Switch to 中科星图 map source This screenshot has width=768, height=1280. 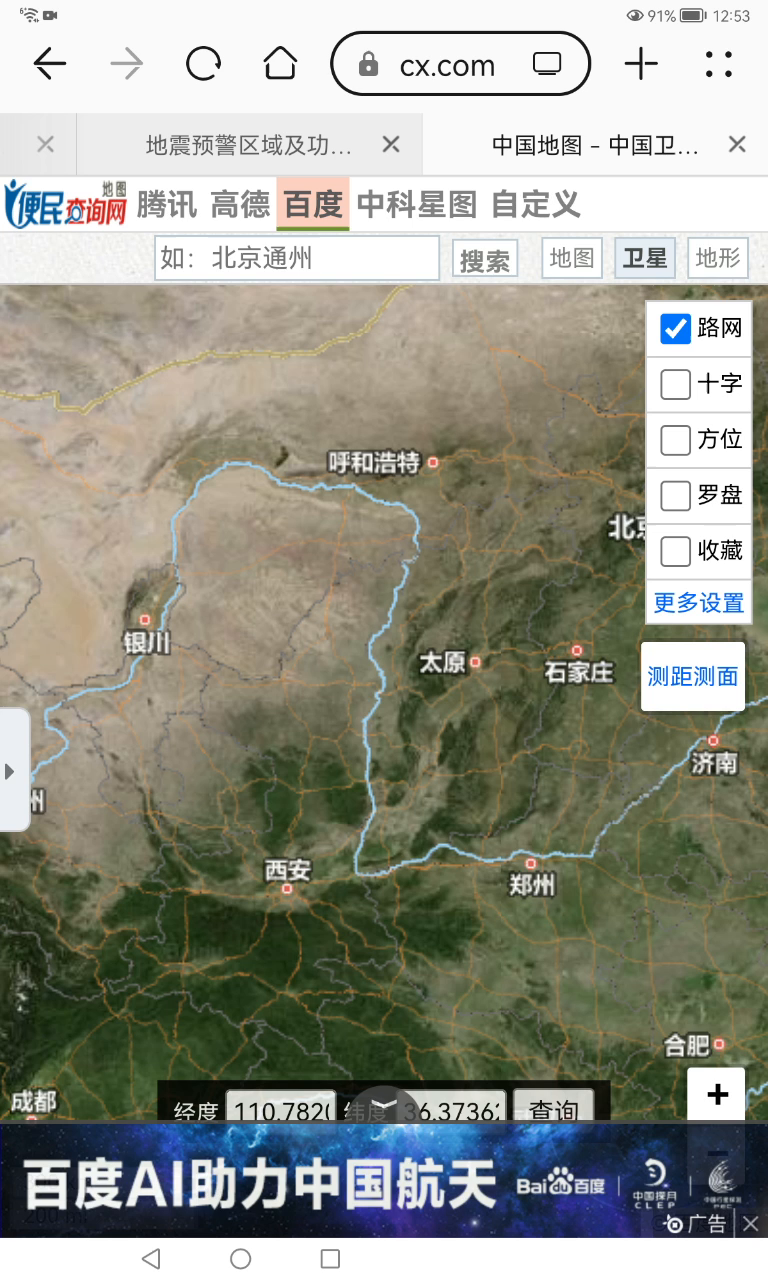417,204
